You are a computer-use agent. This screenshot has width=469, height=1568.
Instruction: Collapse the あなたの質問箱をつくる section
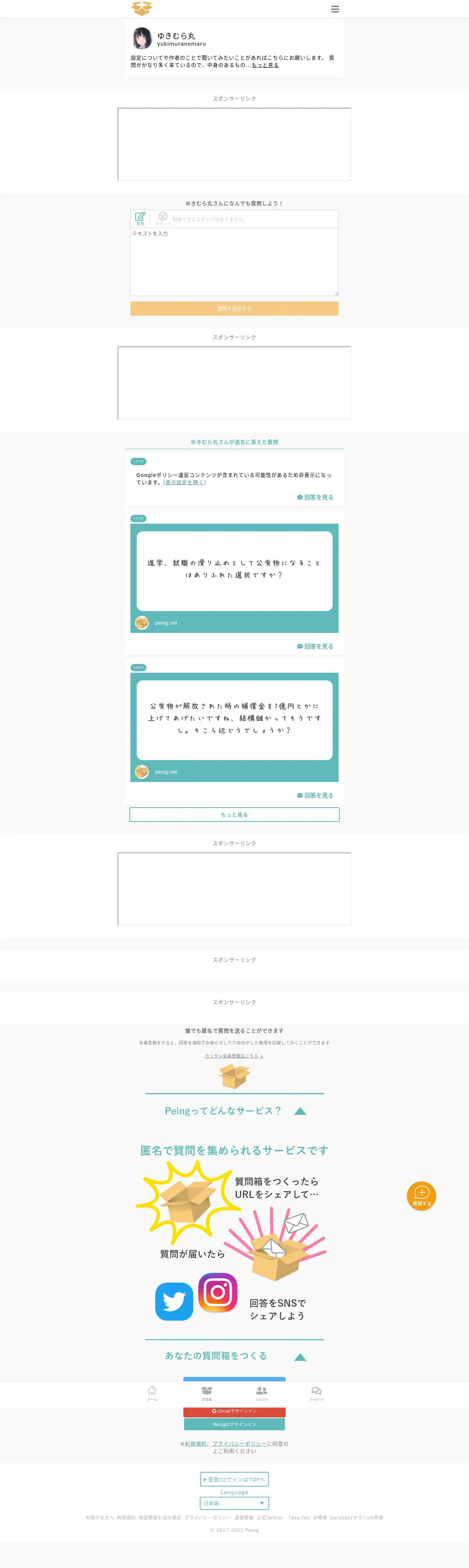point(300,1357)
